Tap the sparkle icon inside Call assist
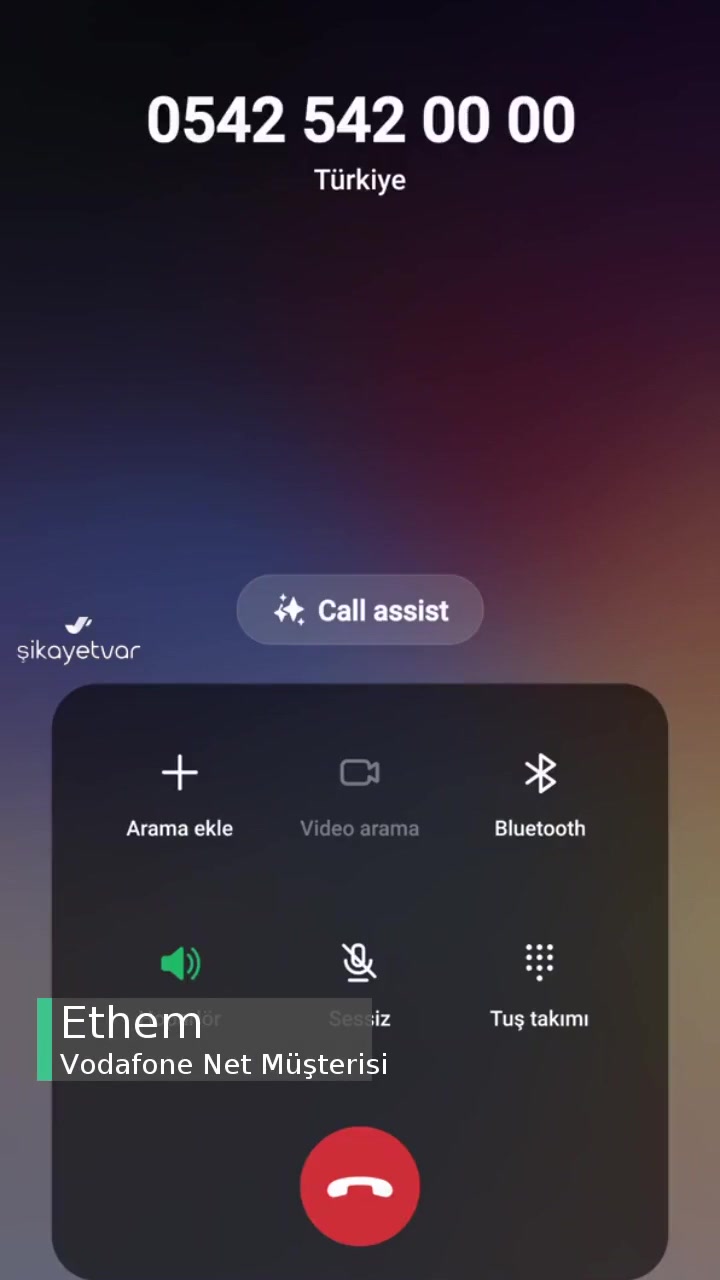Viewport: 720px width, 1280px height. 288,610
